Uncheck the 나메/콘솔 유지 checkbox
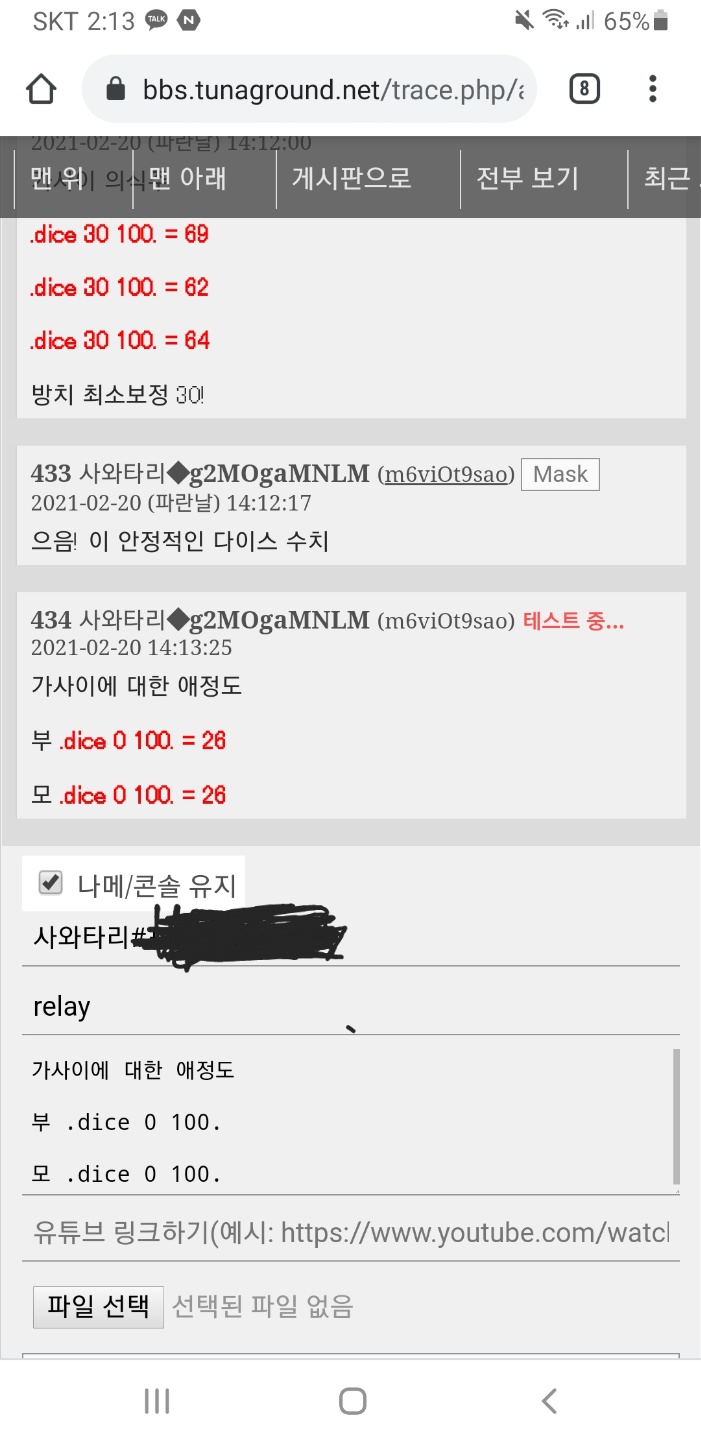 point(49,883)
